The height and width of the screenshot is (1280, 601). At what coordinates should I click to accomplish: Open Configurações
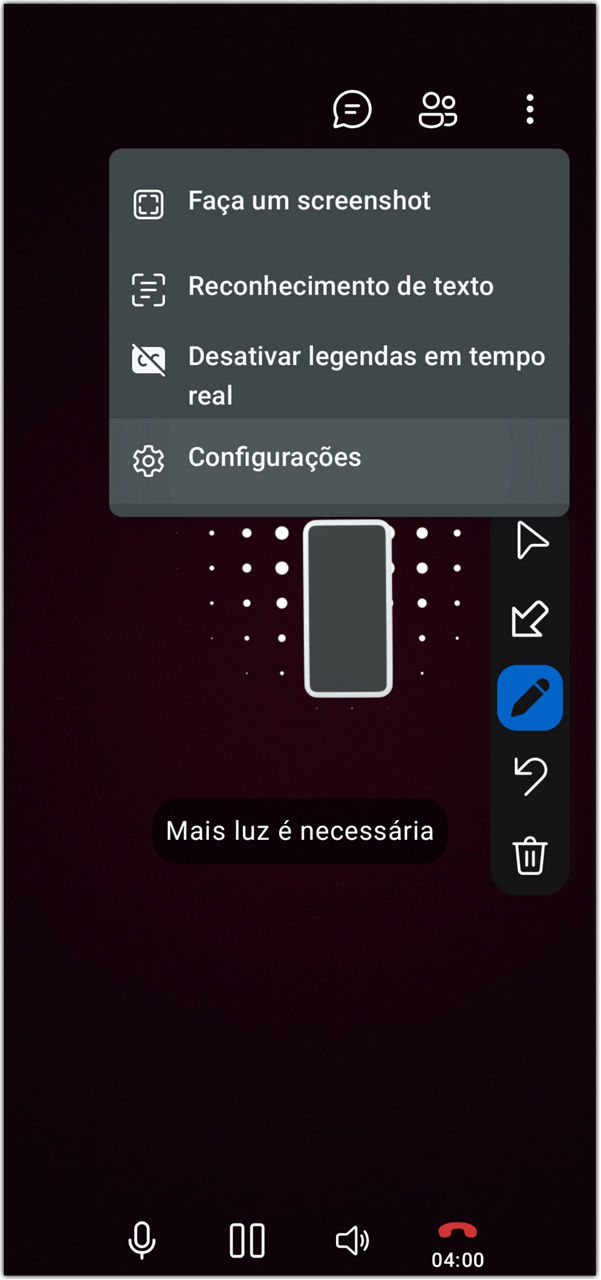275,459
